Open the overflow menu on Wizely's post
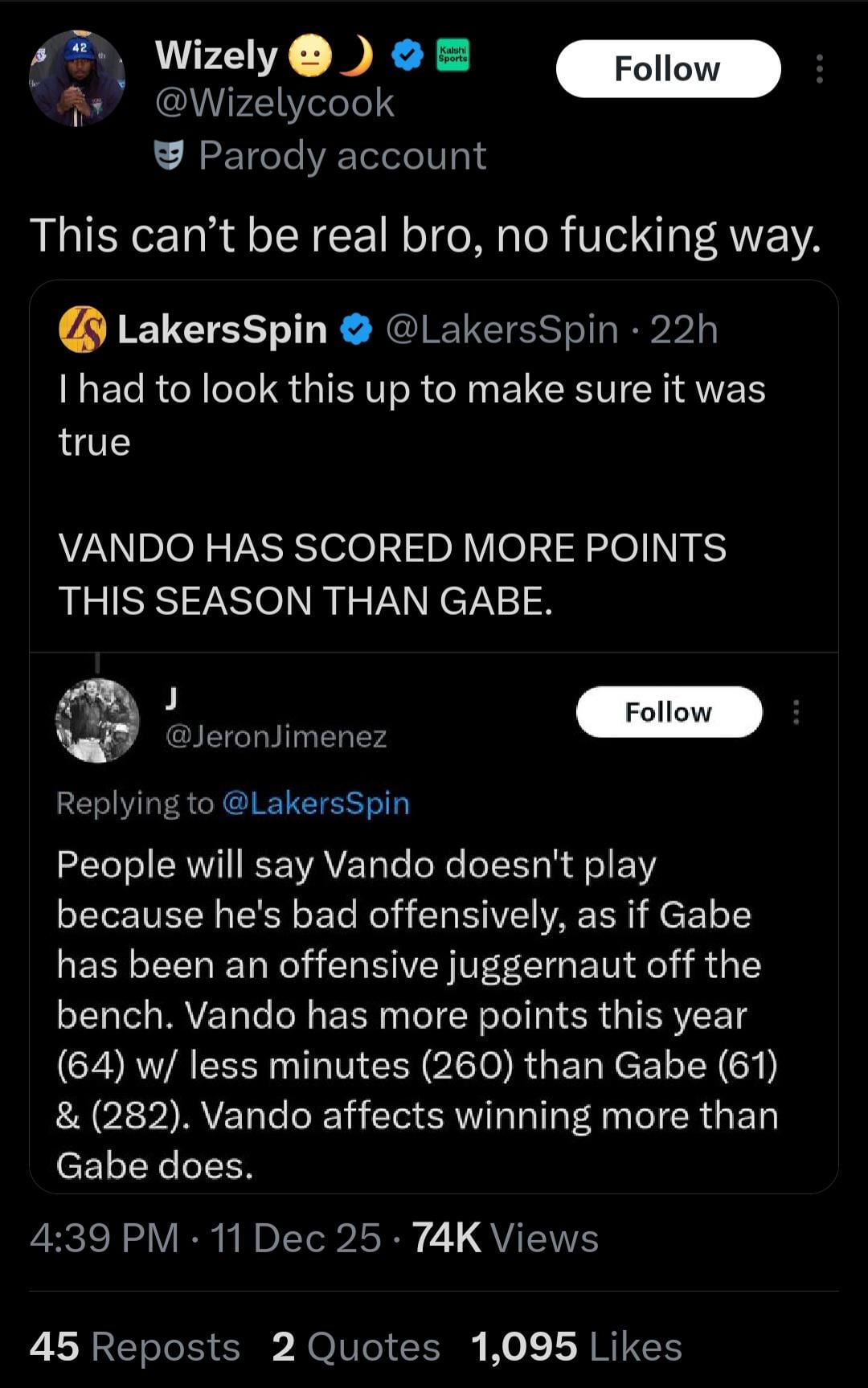868x1388 pixels. click(819, 69)
